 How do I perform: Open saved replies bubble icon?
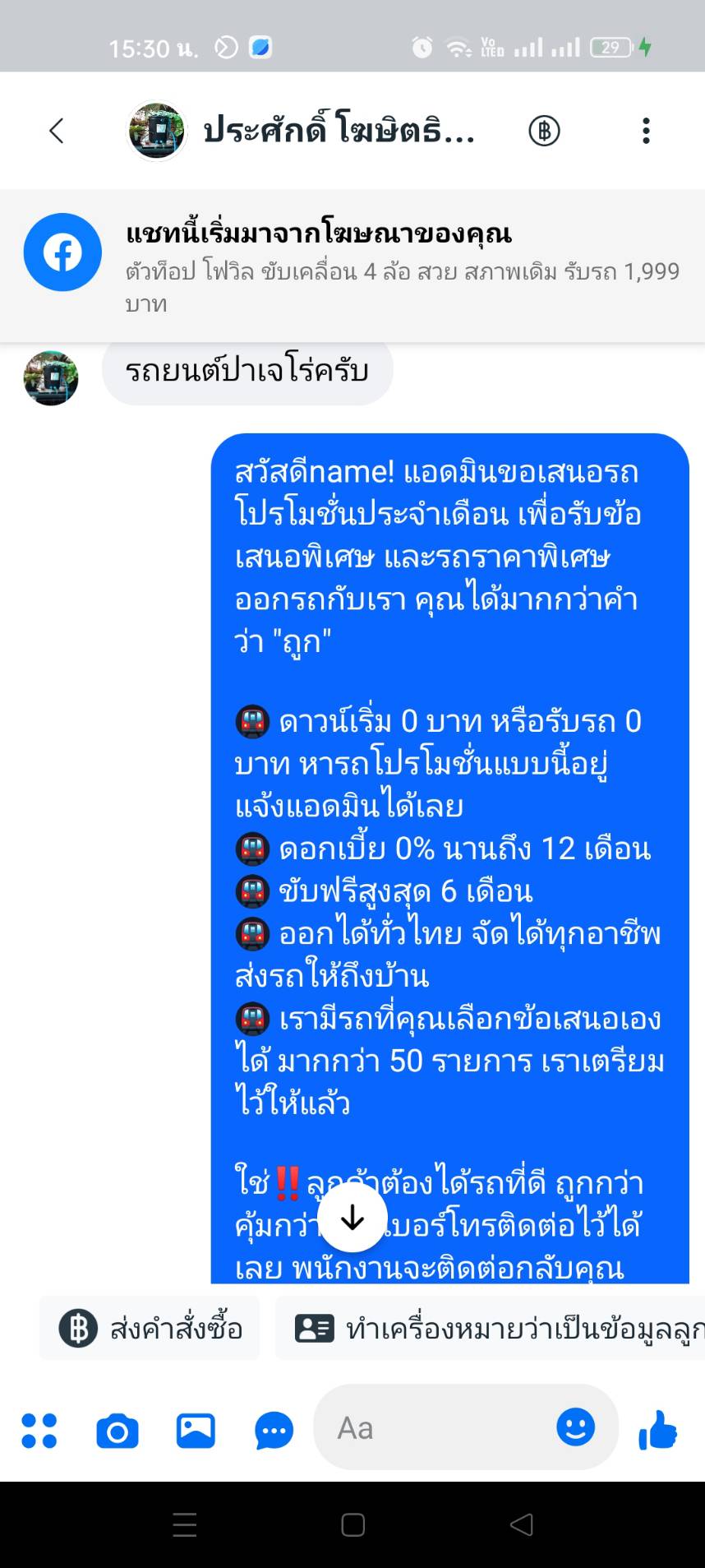click(x=274, y=1431)
